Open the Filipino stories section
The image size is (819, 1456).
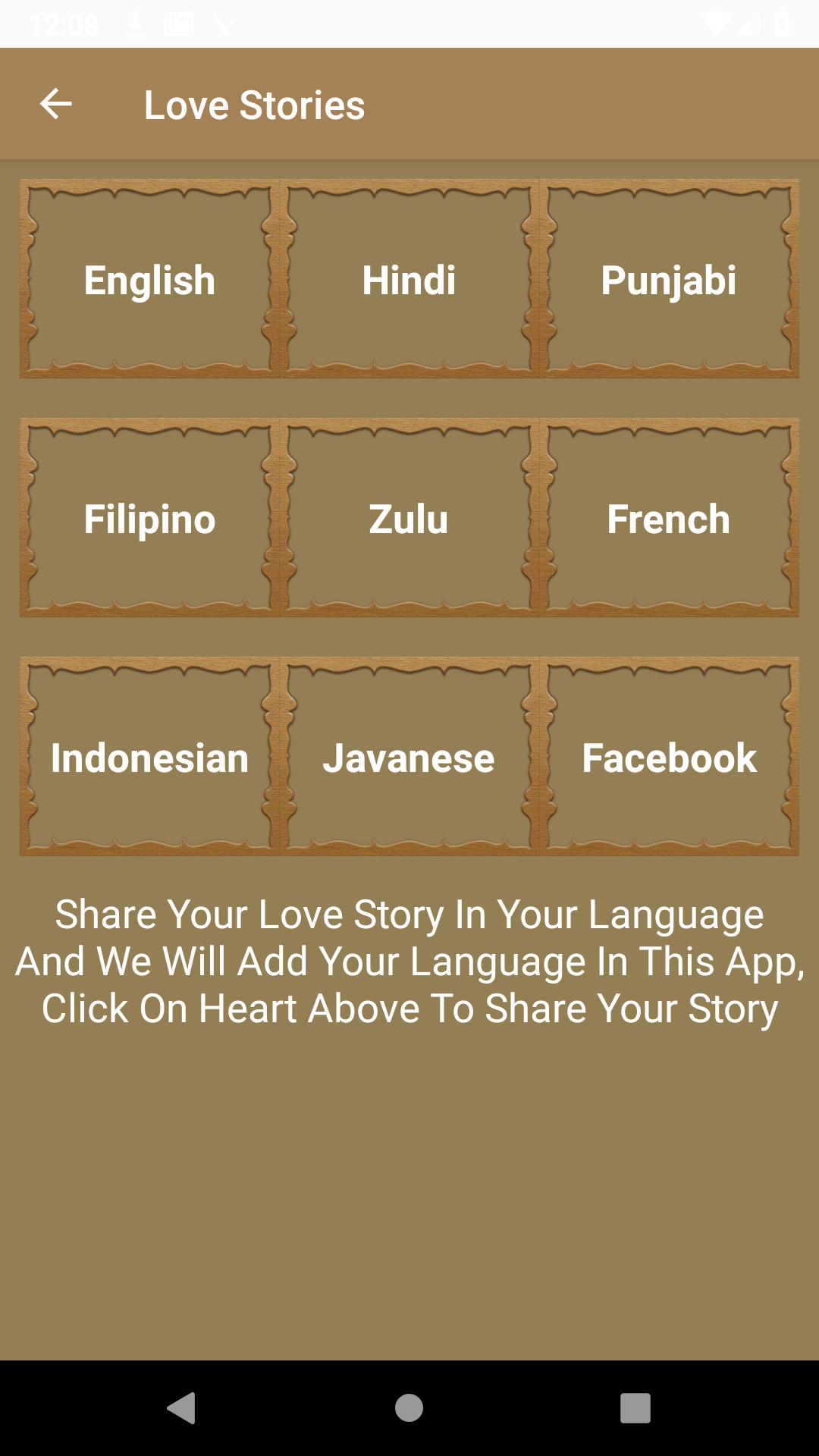click(149, 518)
